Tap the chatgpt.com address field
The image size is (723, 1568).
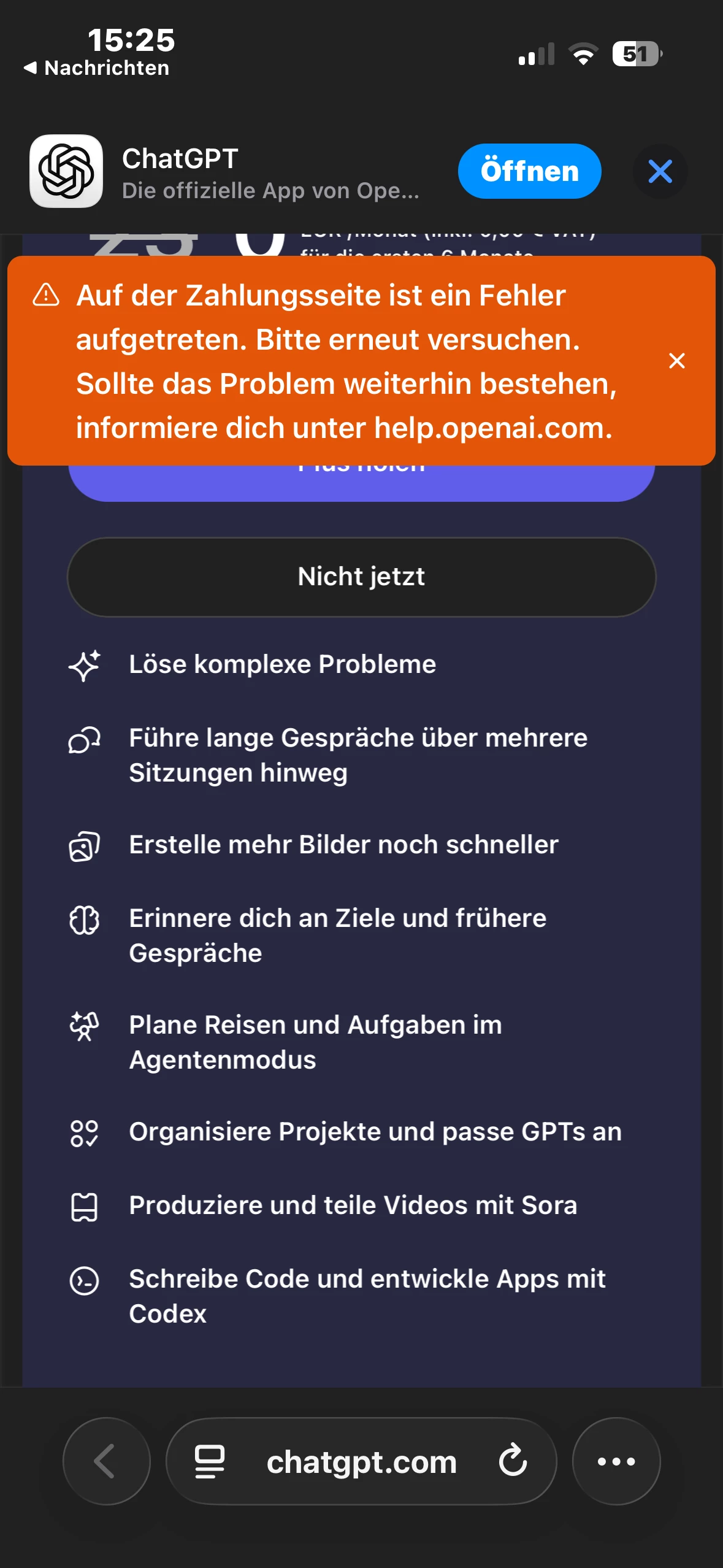point(361,1462)
